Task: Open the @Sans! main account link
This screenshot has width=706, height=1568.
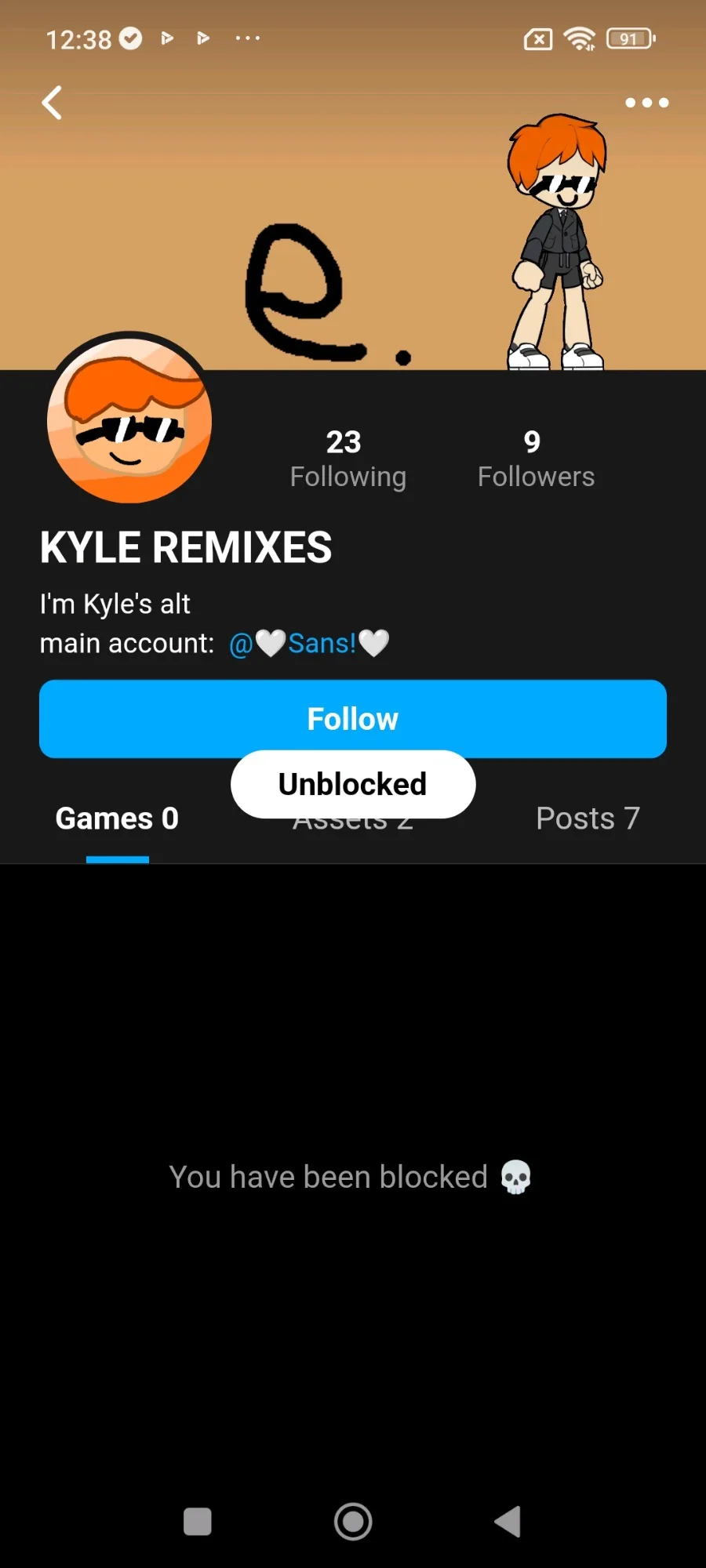Action: [309, 644]
